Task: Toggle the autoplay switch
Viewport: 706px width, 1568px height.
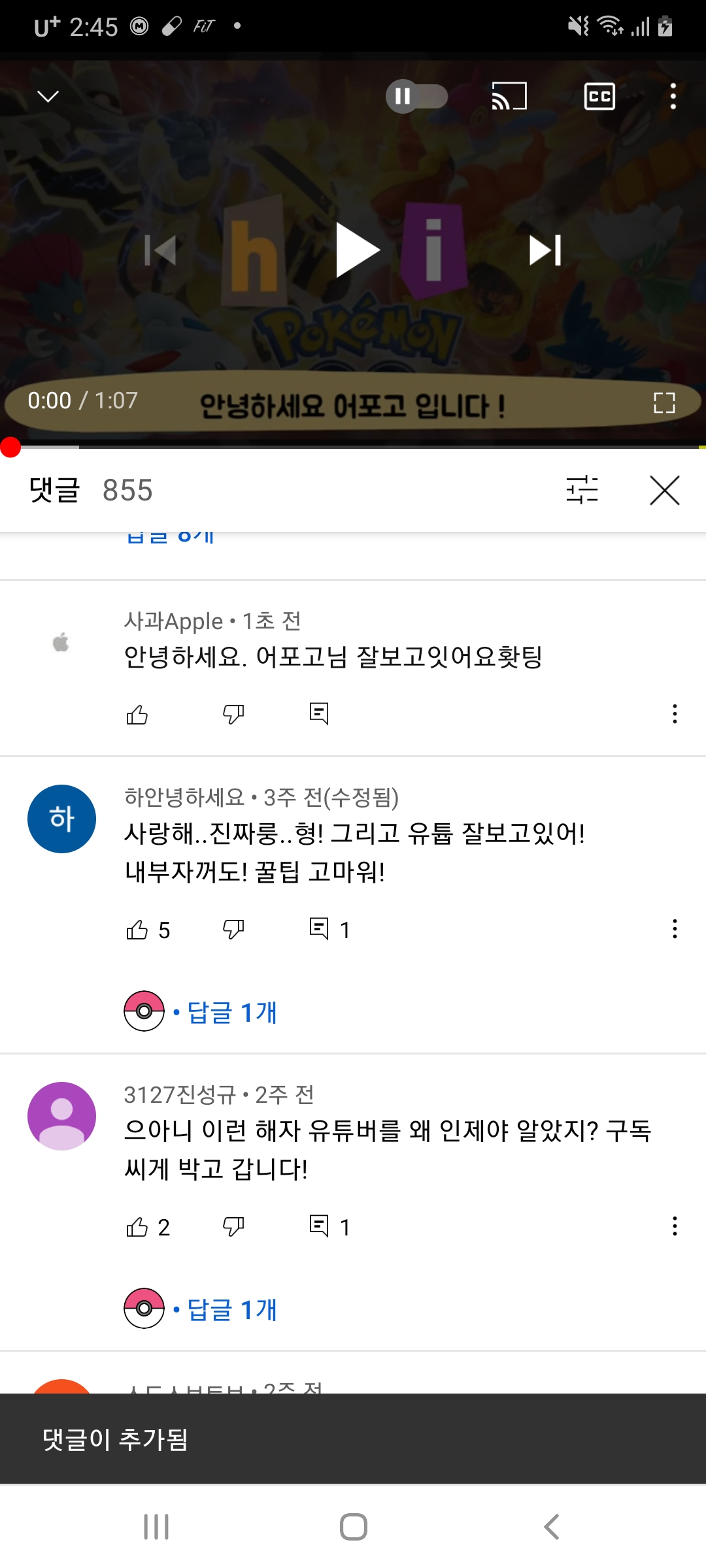Action: point(416,97)
